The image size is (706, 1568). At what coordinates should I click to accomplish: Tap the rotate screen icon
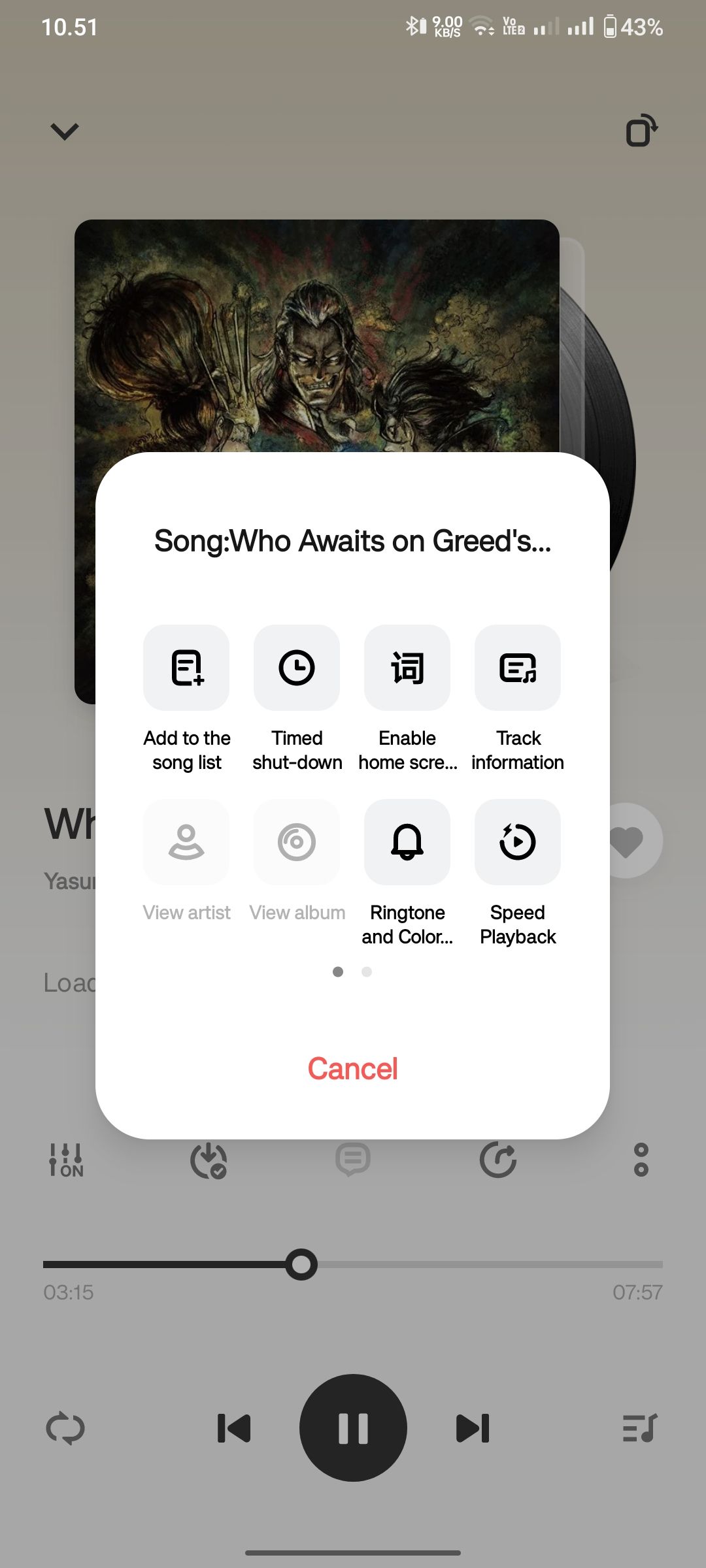click(641, 131)
